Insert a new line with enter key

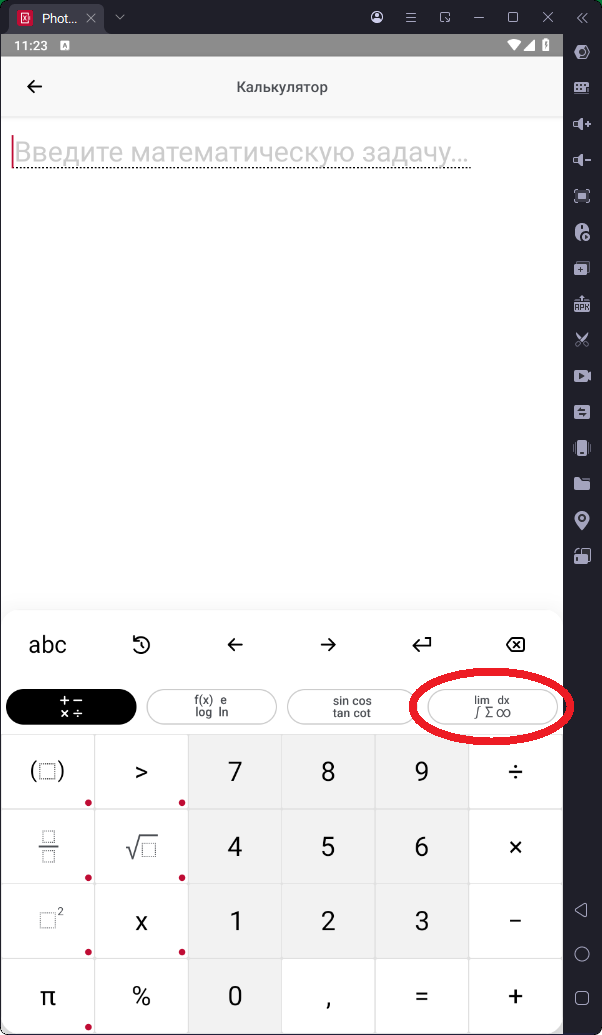click(421, 645)
